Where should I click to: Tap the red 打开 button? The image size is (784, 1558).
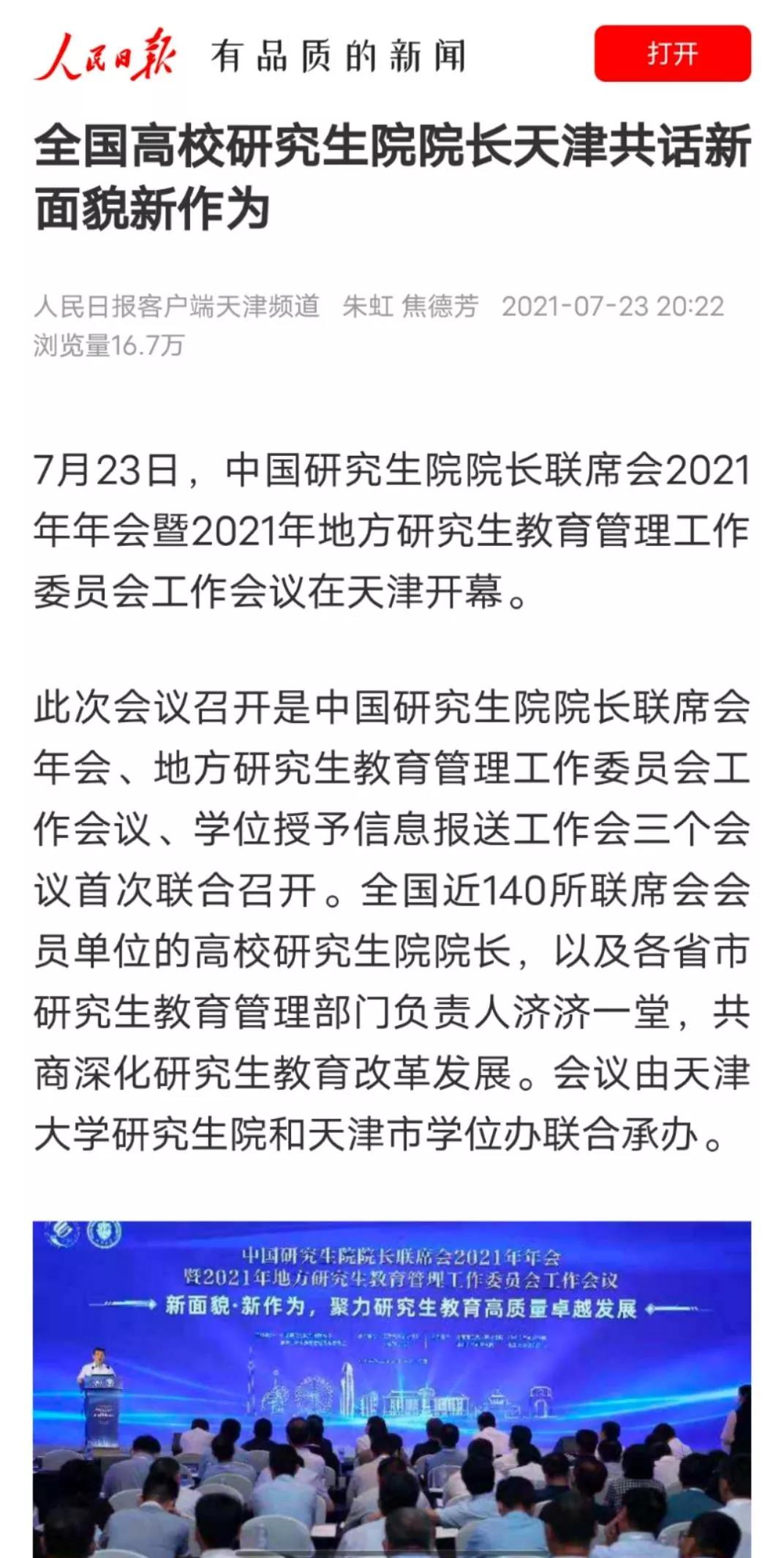(671, 53)
